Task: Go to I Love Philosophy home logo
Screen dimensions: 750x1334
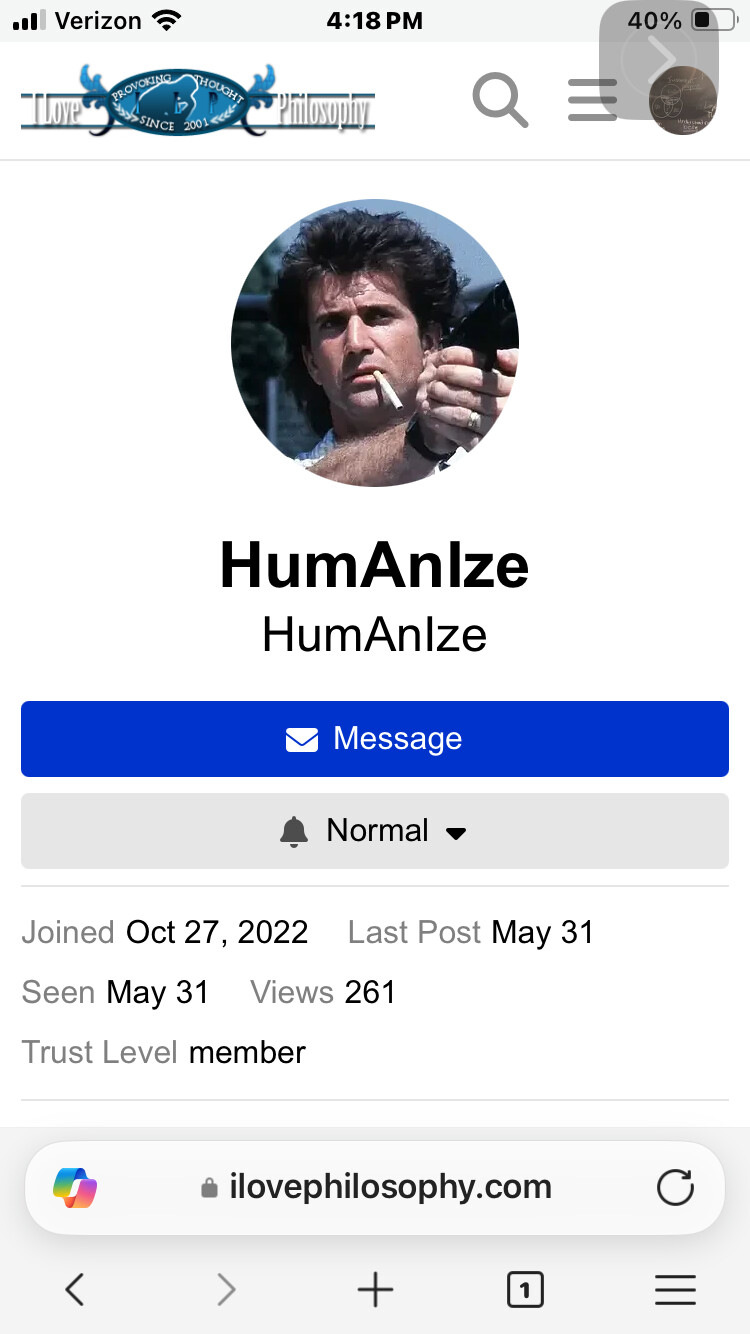Action: [198, 100]
